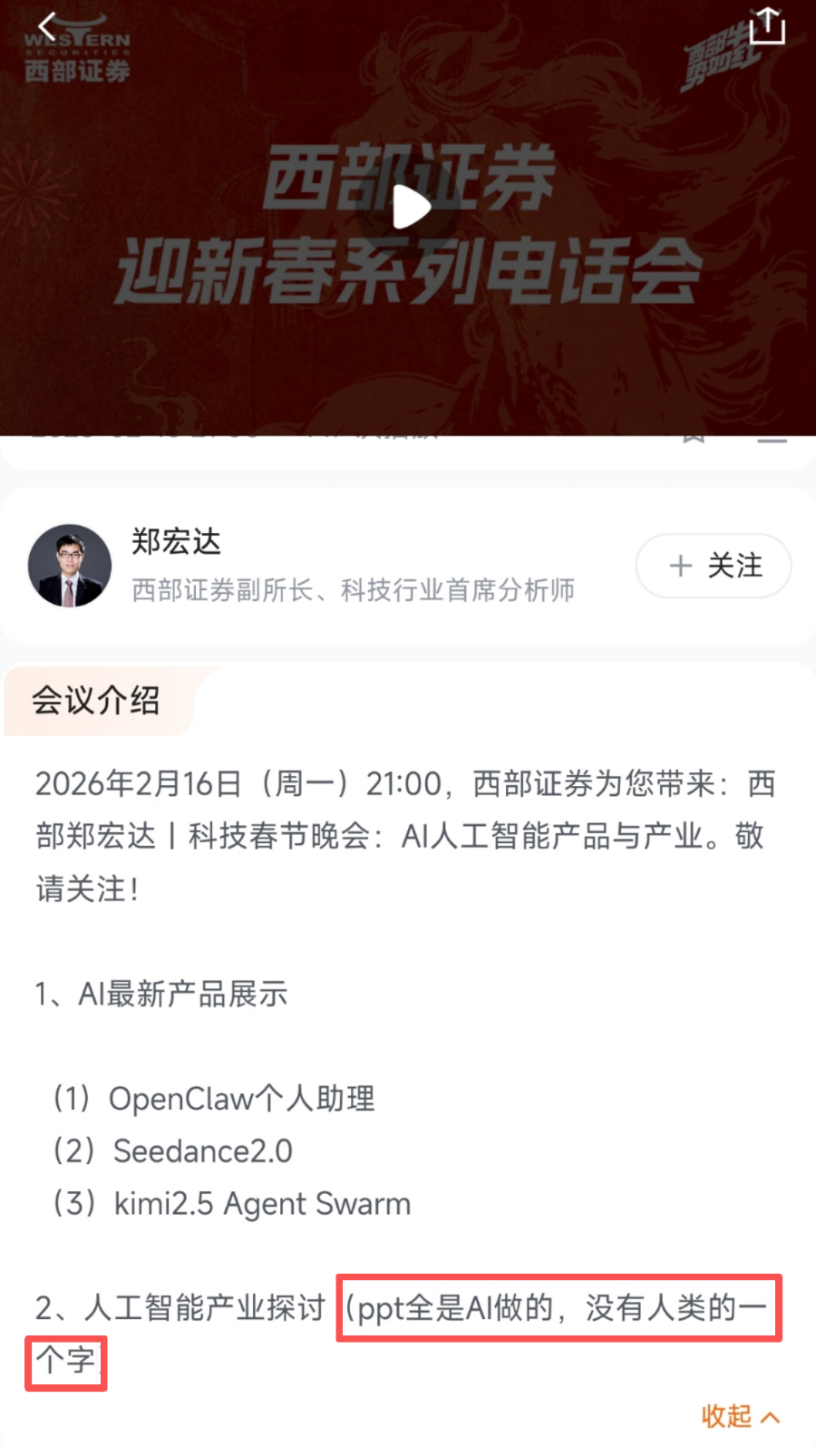Image resolution: width=816 pixels, height=1456 pixels.
Task: Collapse the intro with 收起
Action: [740, 1416]
